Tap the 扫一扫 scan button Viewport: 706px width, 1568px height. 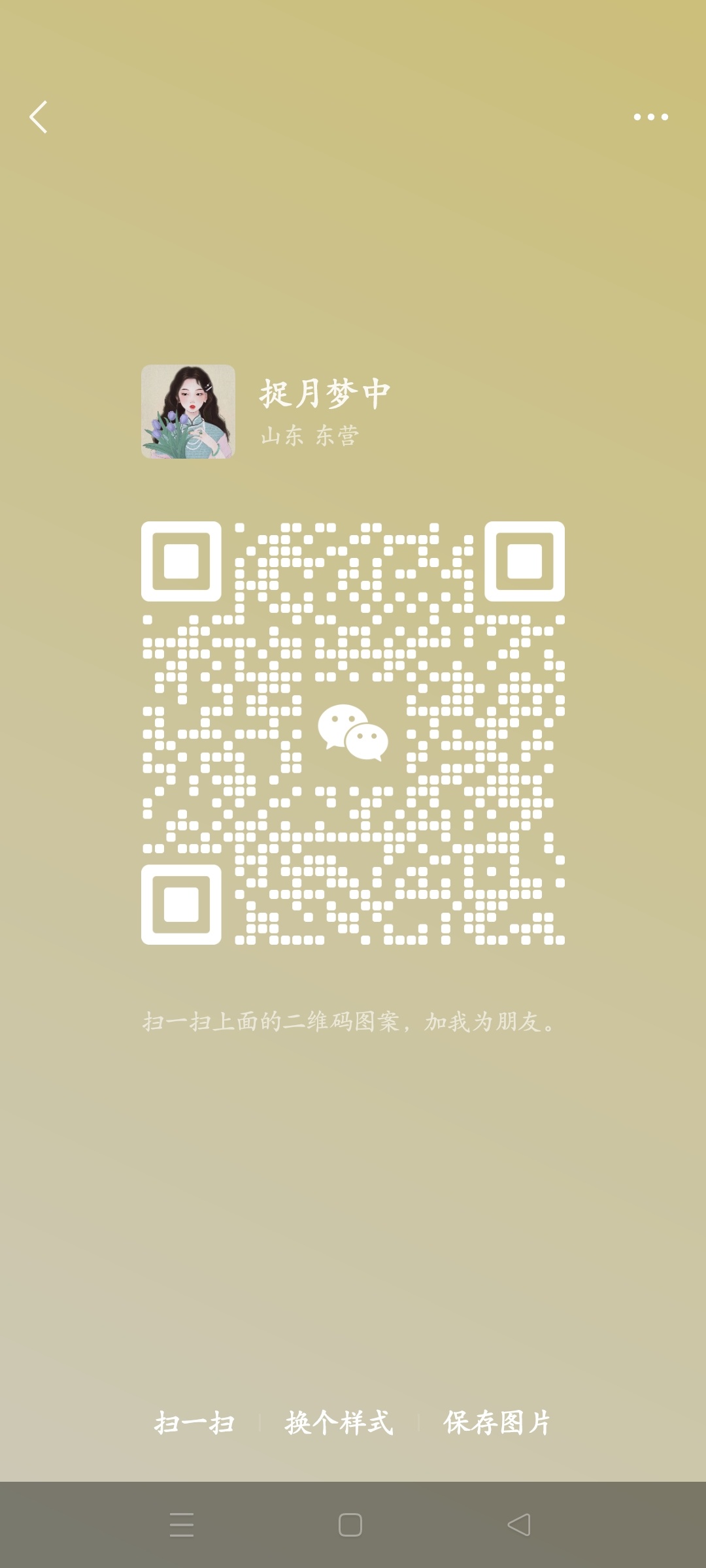click(195, 1423)
